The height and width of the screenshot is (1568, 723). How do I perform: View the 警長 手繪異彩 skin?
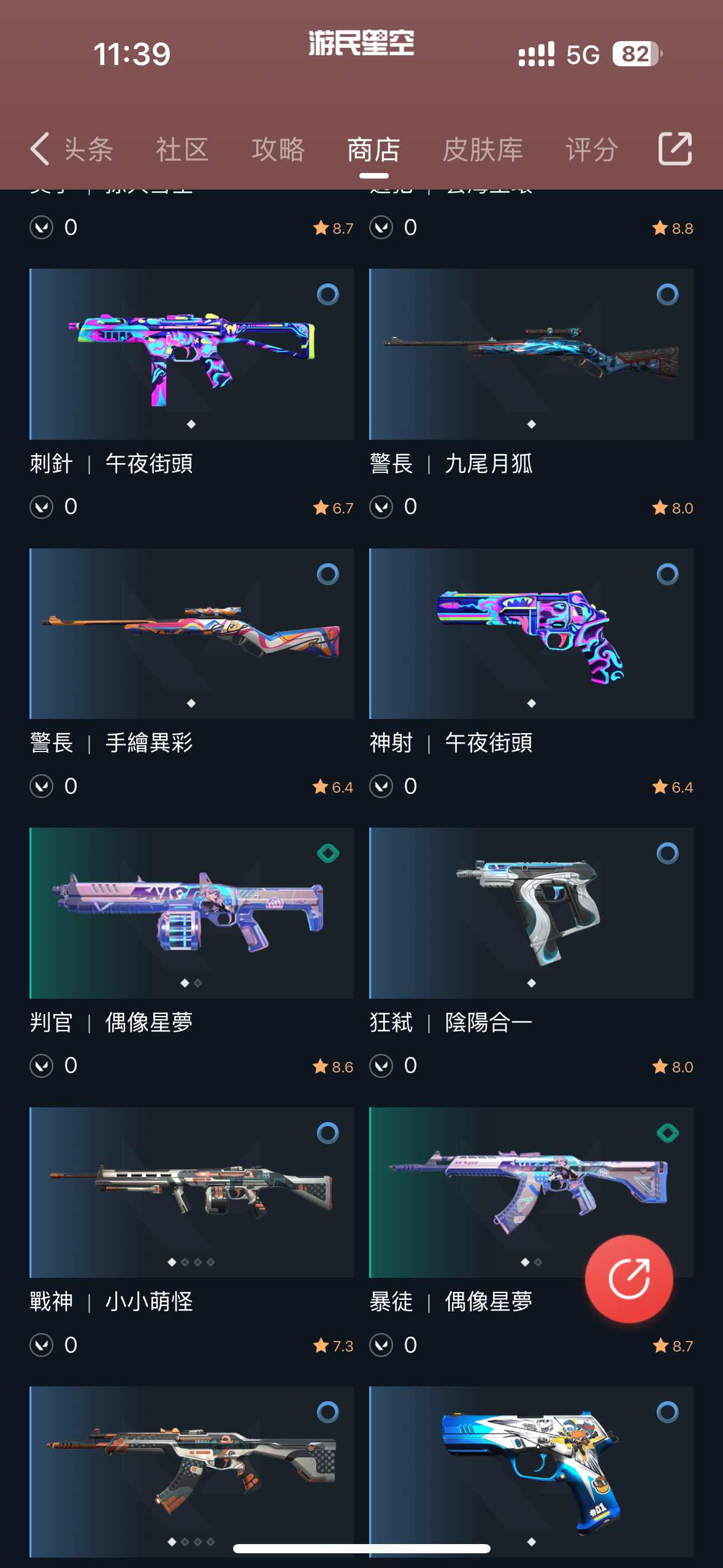[x=191, y=634]
